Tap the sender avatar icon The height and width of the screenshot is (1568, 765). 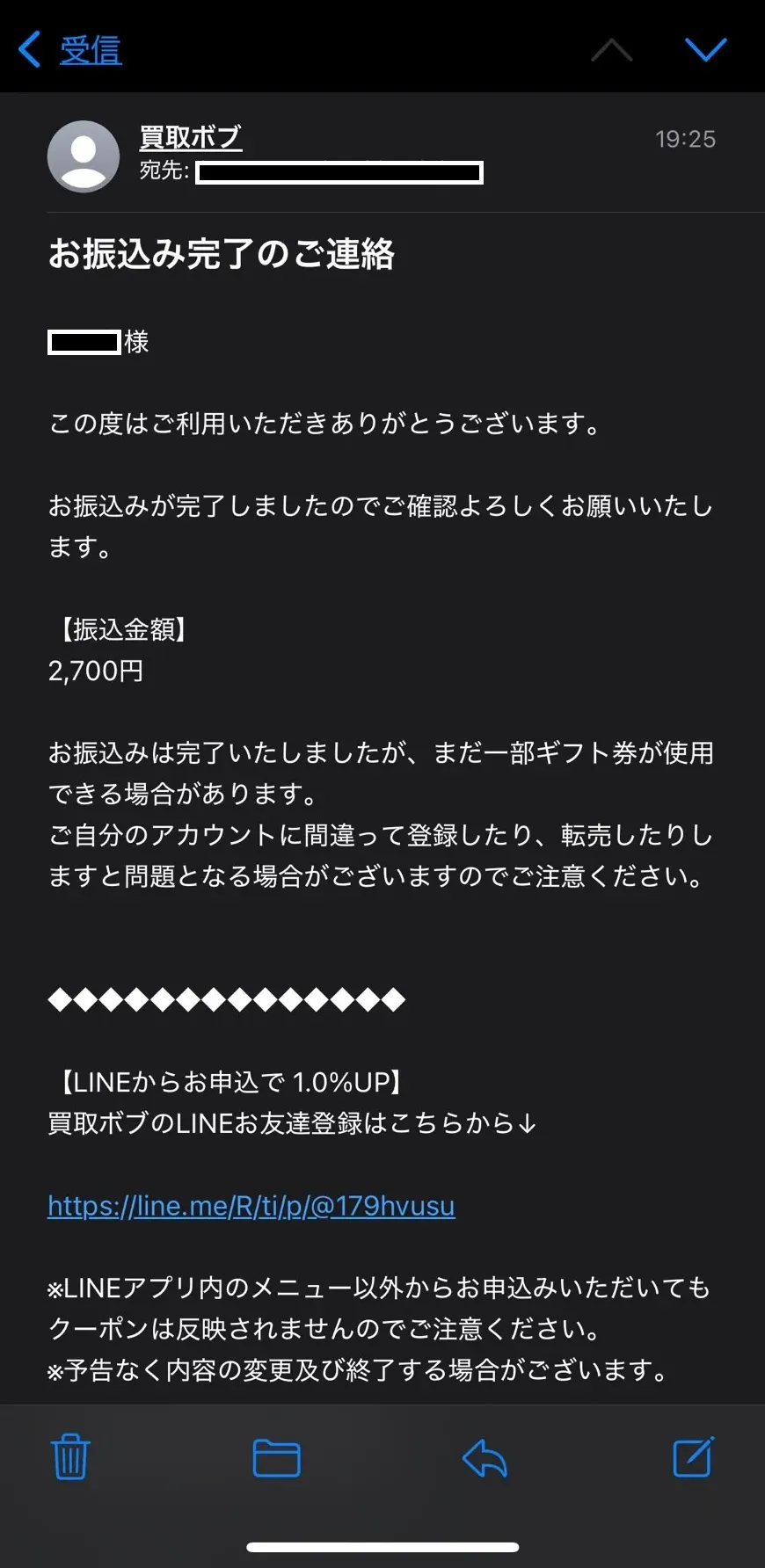tap(84, 156)
